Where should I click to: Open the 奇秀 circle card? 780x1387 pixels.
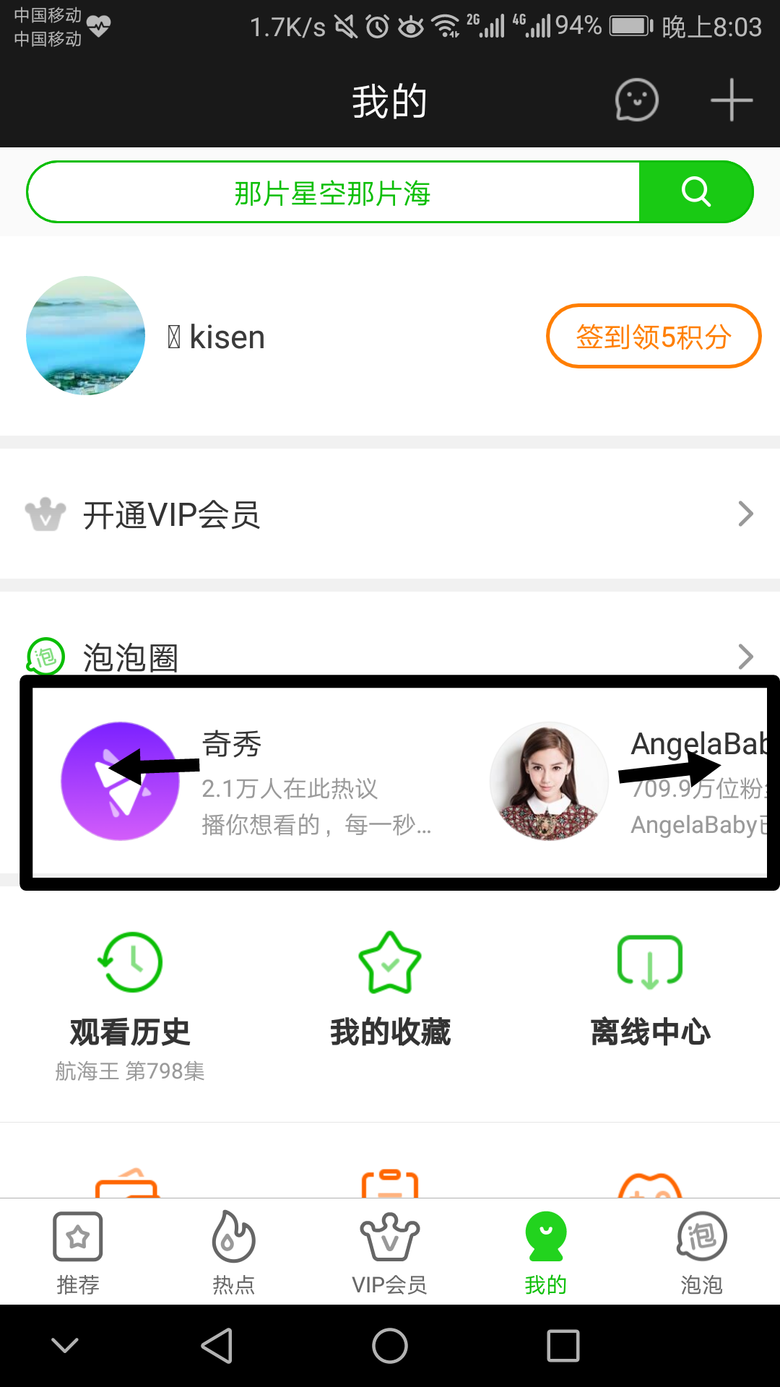coord(245,782)
